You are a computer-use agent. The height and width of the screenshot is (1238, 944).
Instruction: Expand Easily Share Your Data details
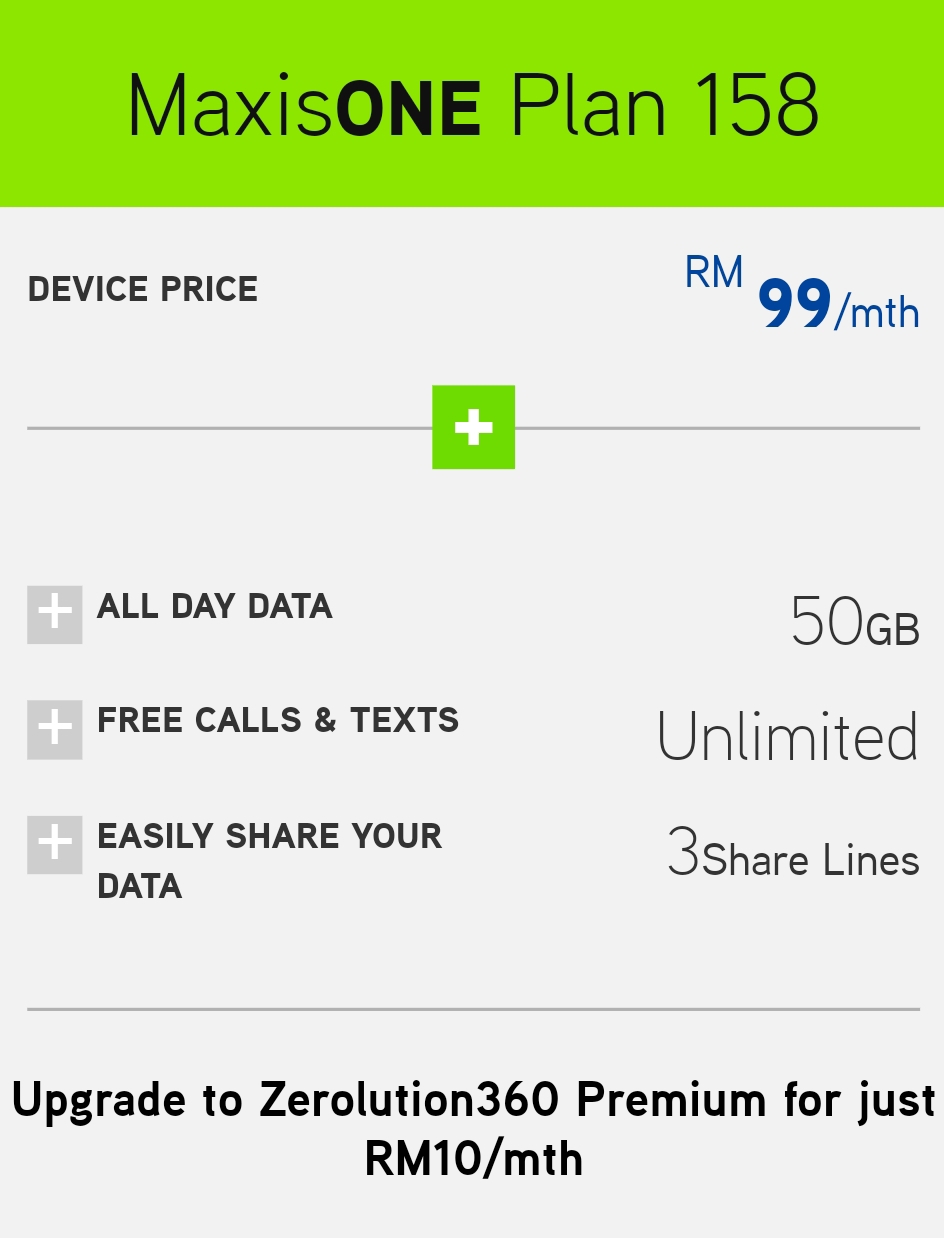point(54,845)
